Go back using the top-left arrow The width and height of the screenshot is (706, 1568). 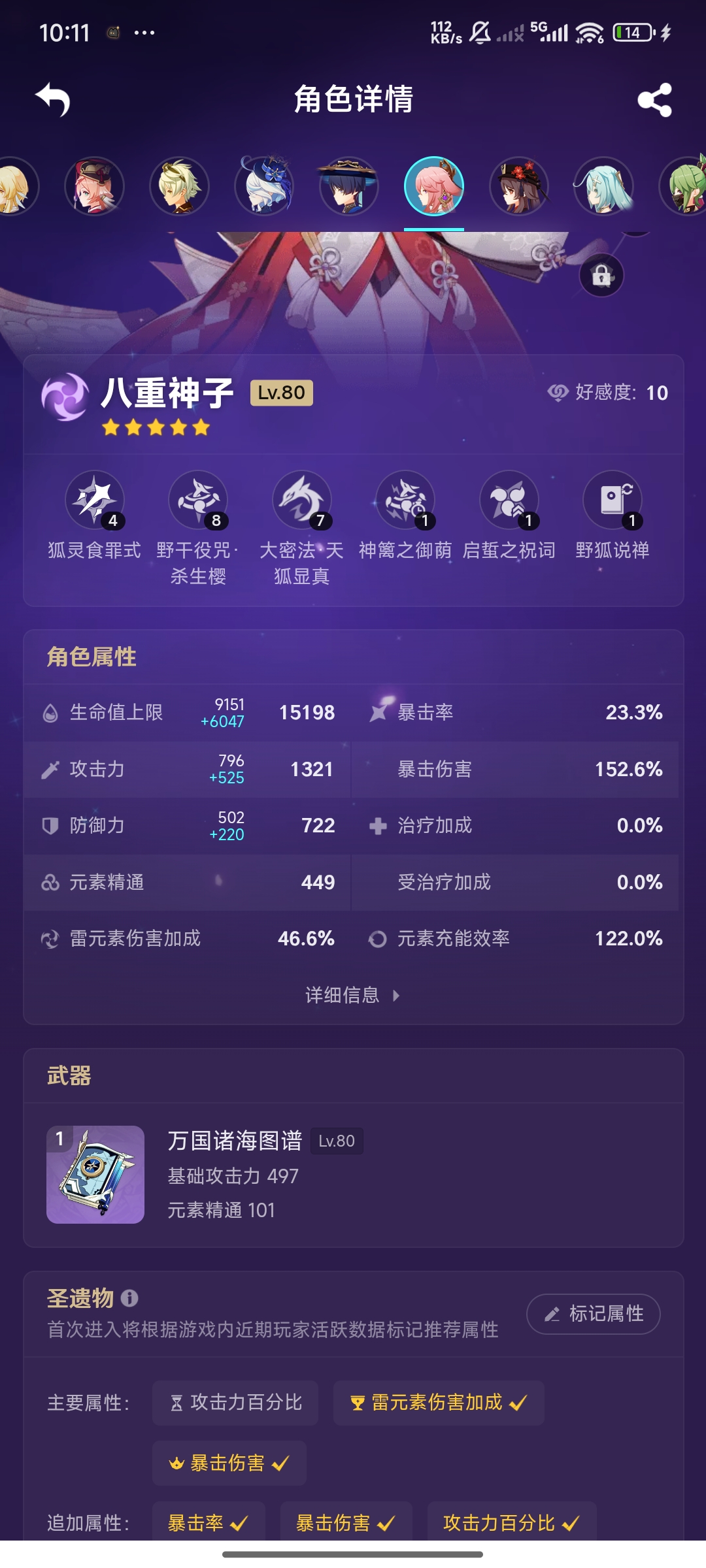coord(53,100)
